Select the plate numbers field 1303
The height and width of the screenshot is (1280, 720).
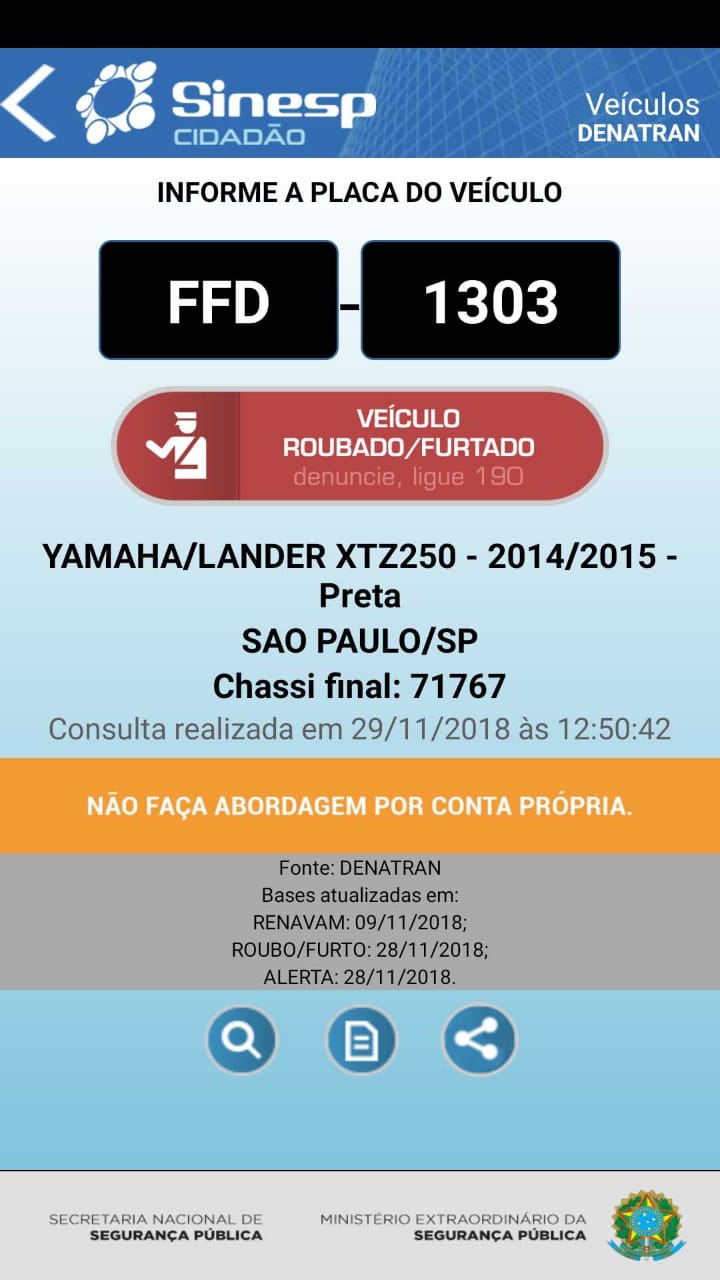[x=491, y=300]
